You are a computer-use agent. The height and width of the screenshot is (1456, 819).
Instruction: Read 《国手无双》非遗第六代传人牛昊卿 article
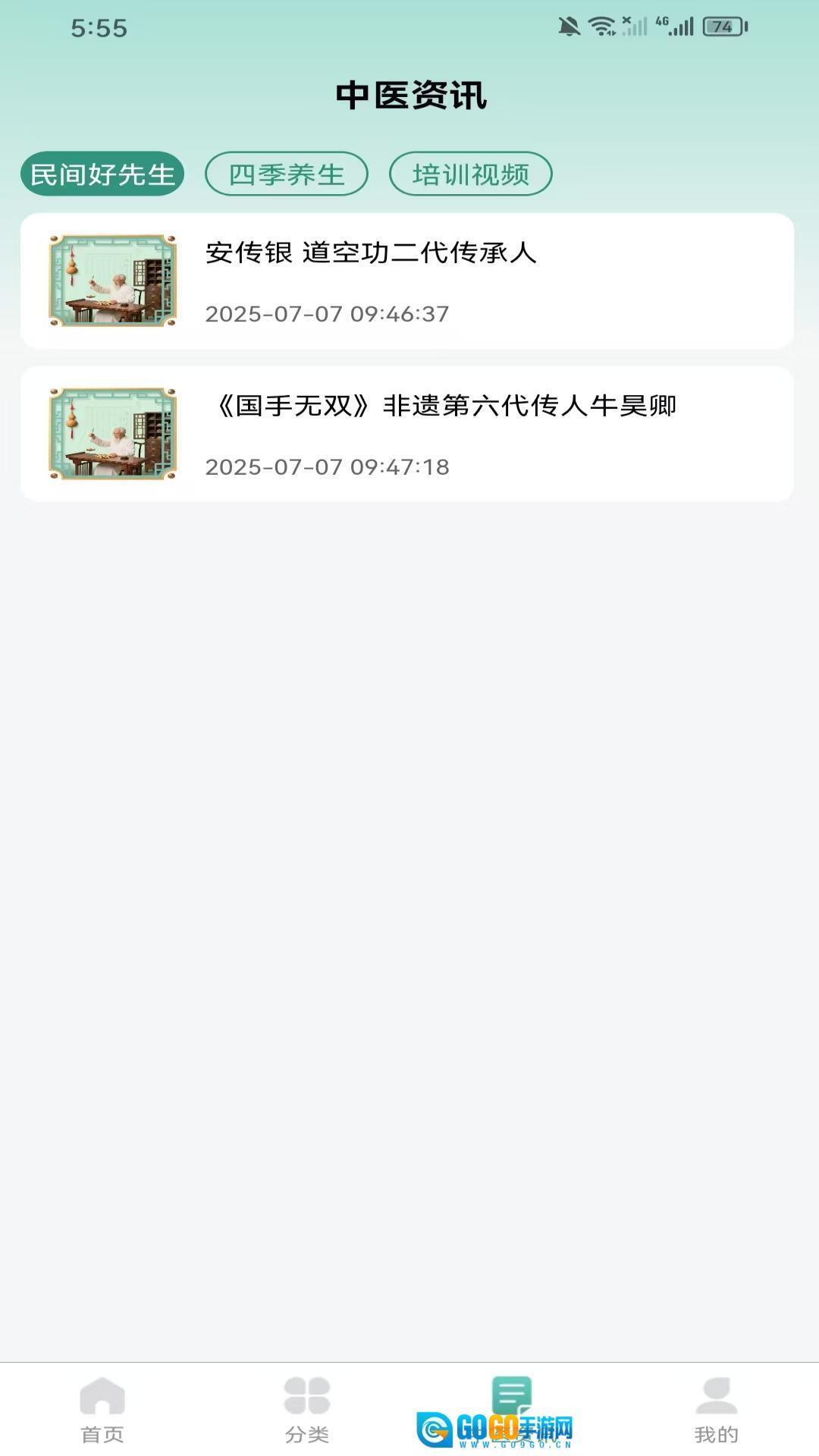tap(407, 435)
